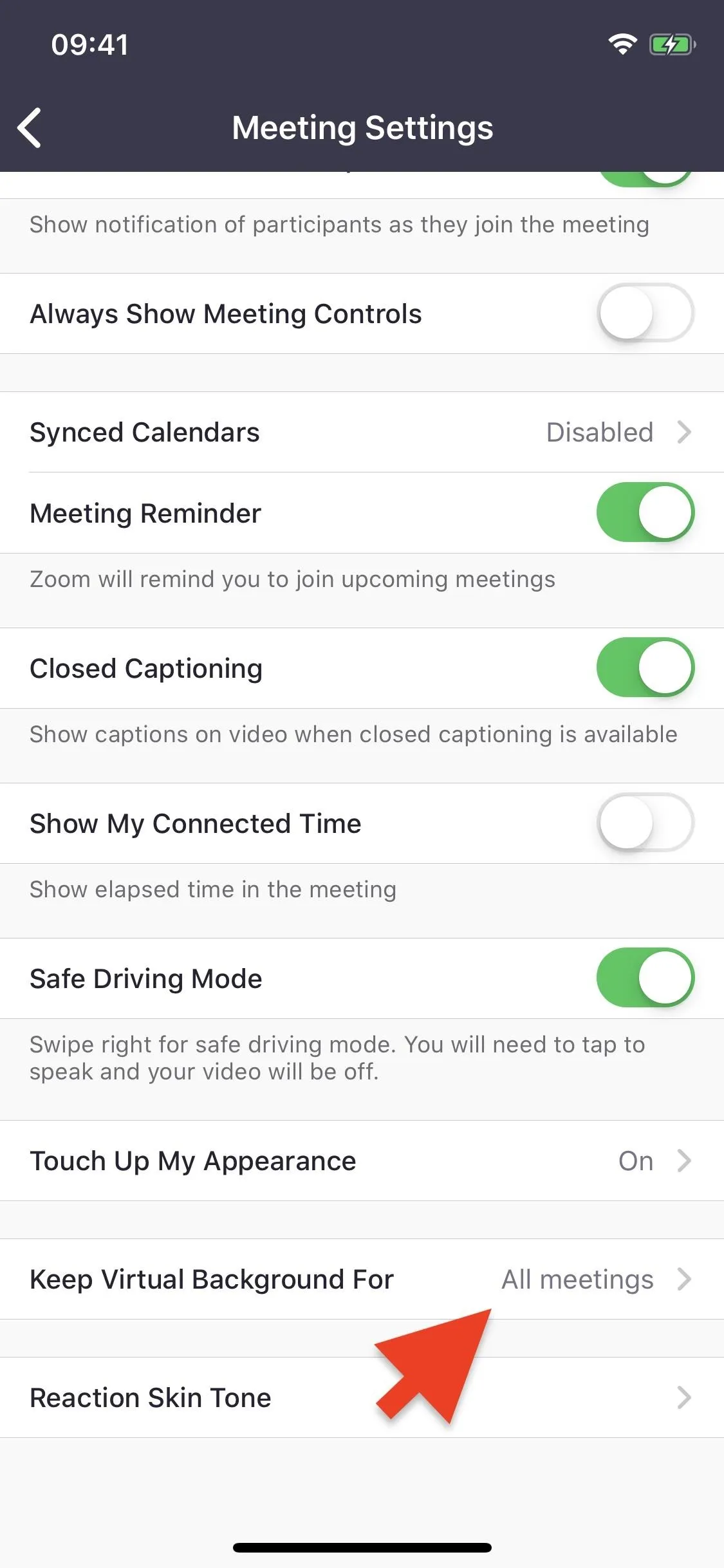Turn off Meeting Reminder
This screenshot has width=724, height=1568.
coord(645,512)
